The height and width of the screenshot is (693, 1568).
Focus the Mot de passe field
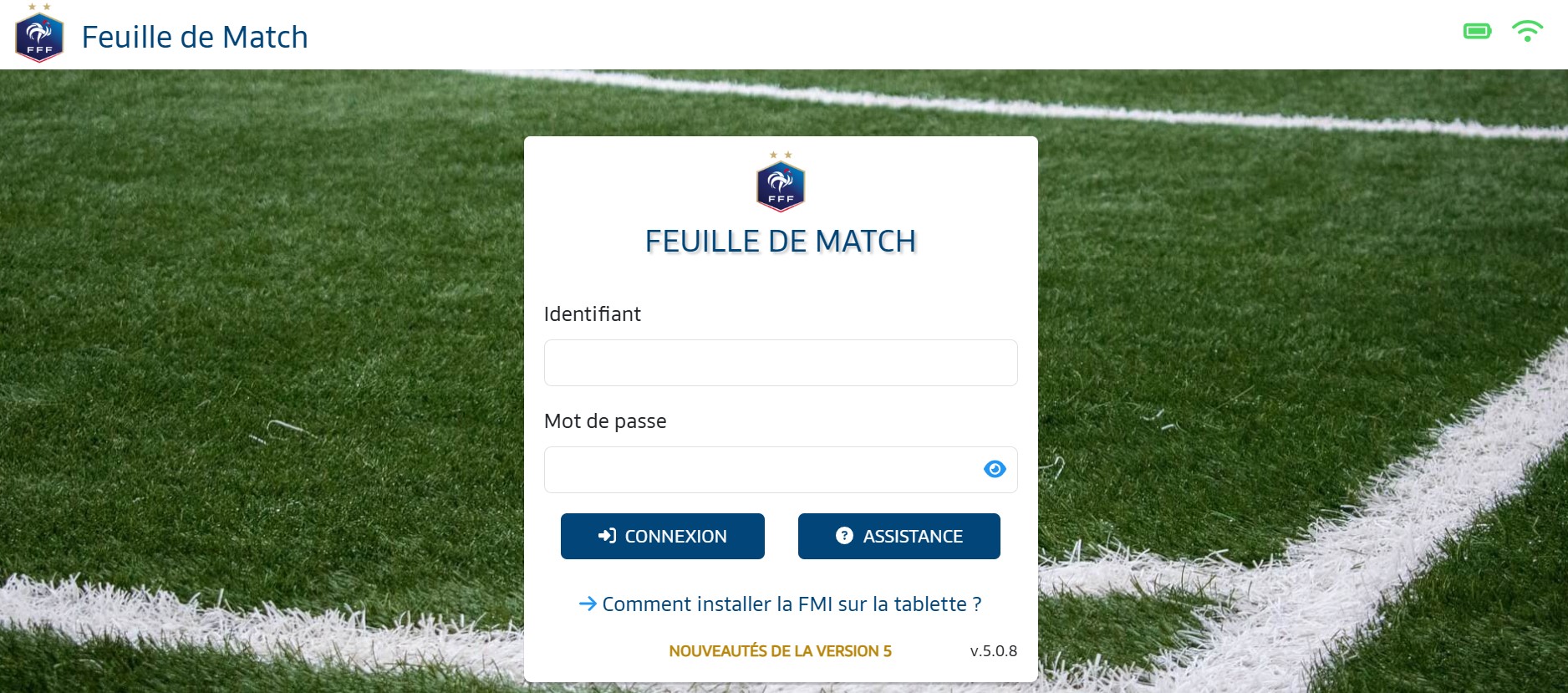[761, 470]
